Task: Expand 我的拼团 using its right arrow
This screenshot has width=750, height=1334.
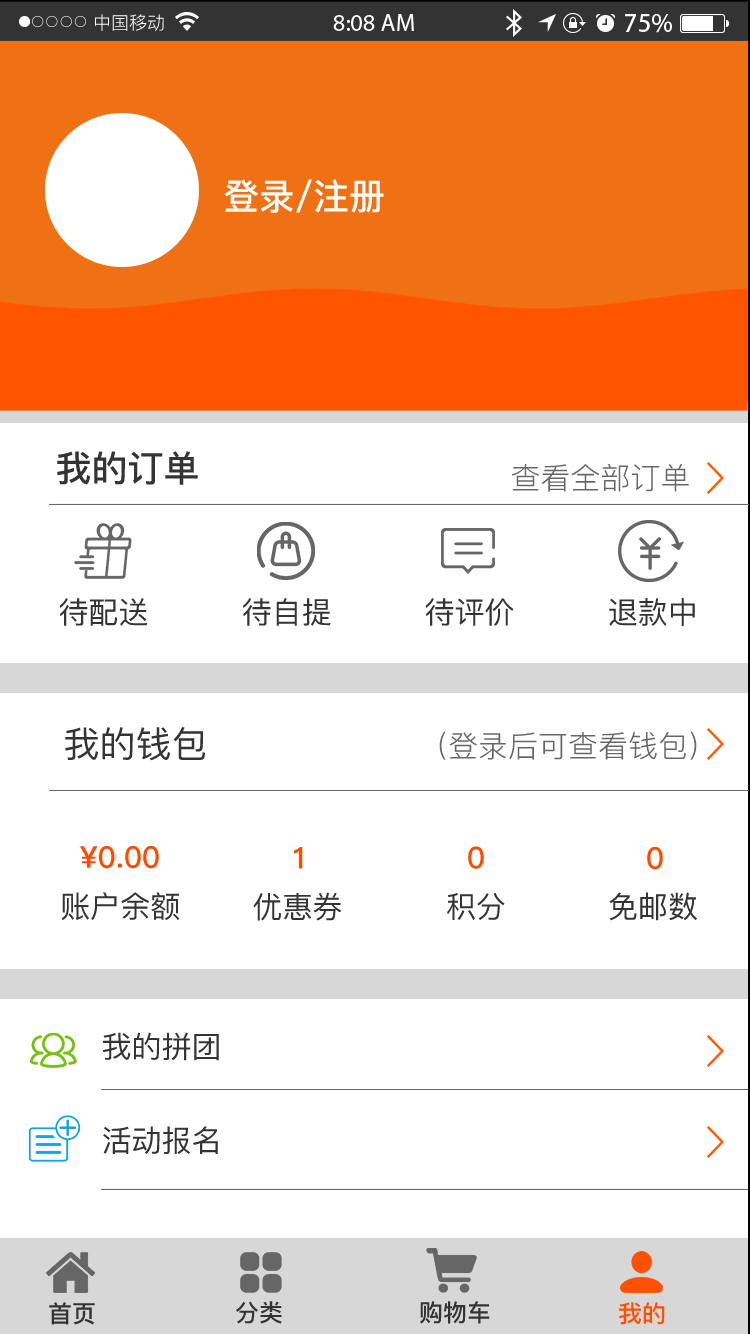Action: point(715,1050)
